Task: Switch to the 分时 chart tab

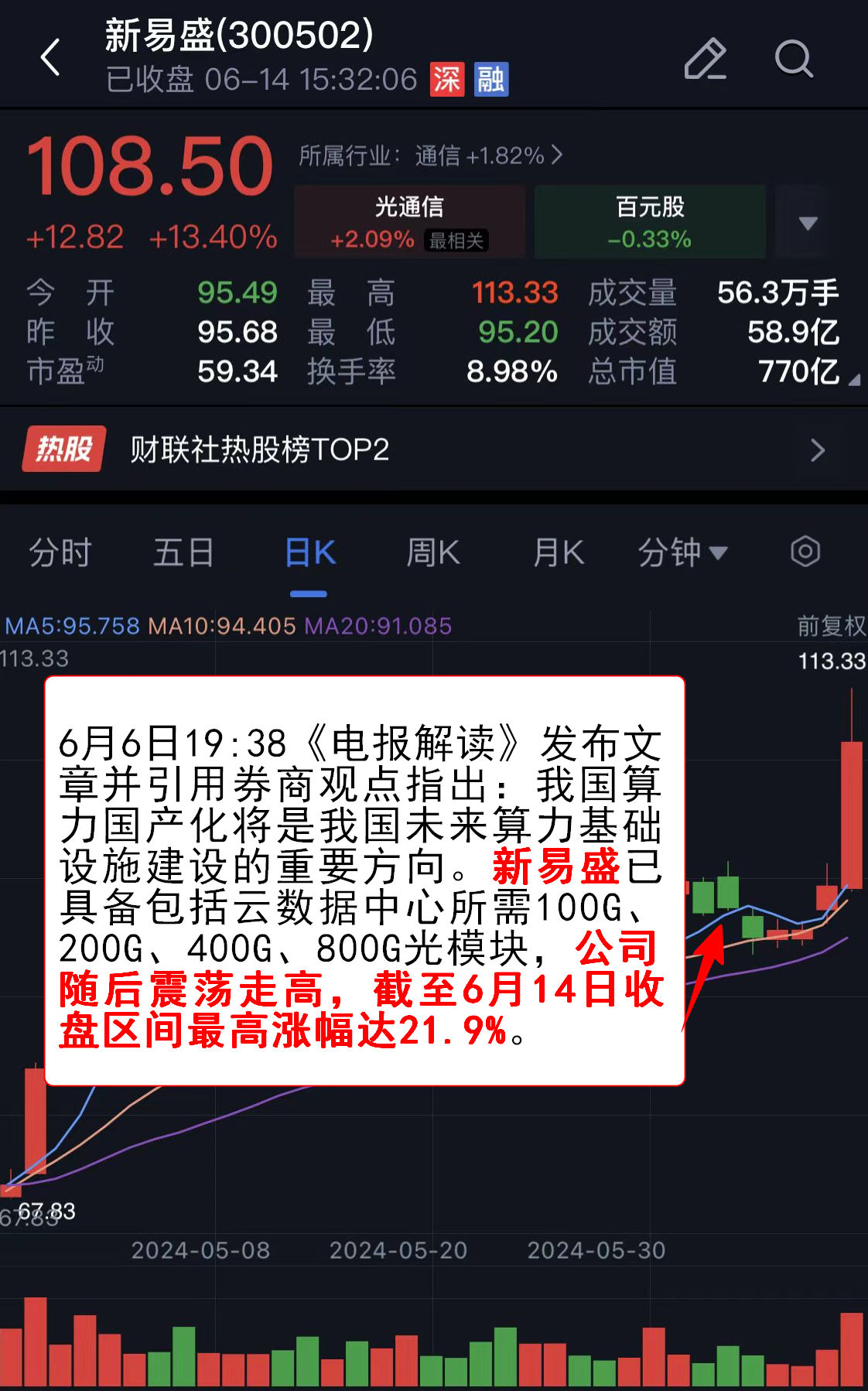Action: coord(60,553)
